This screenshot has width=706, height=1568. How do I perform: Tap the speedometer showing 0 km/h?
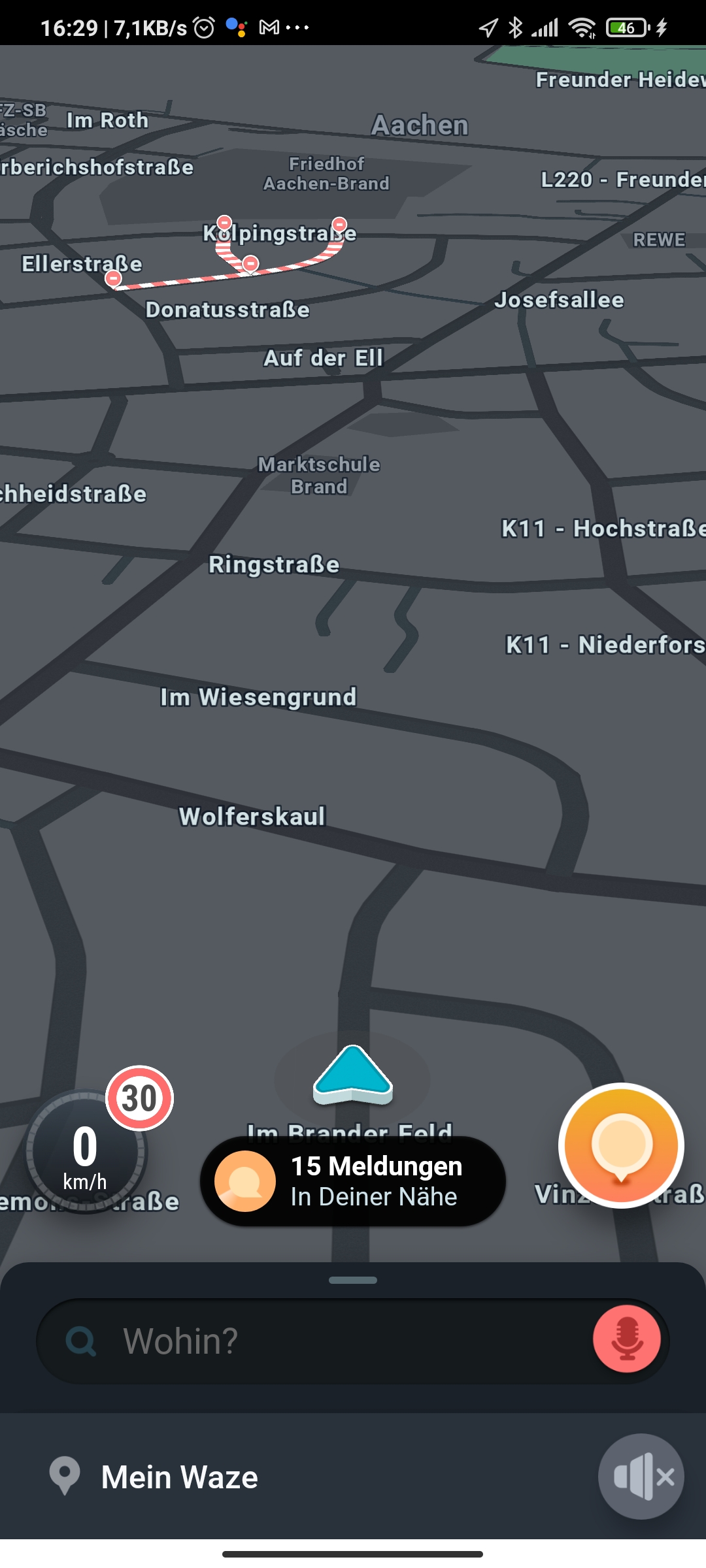(86, 1152)
